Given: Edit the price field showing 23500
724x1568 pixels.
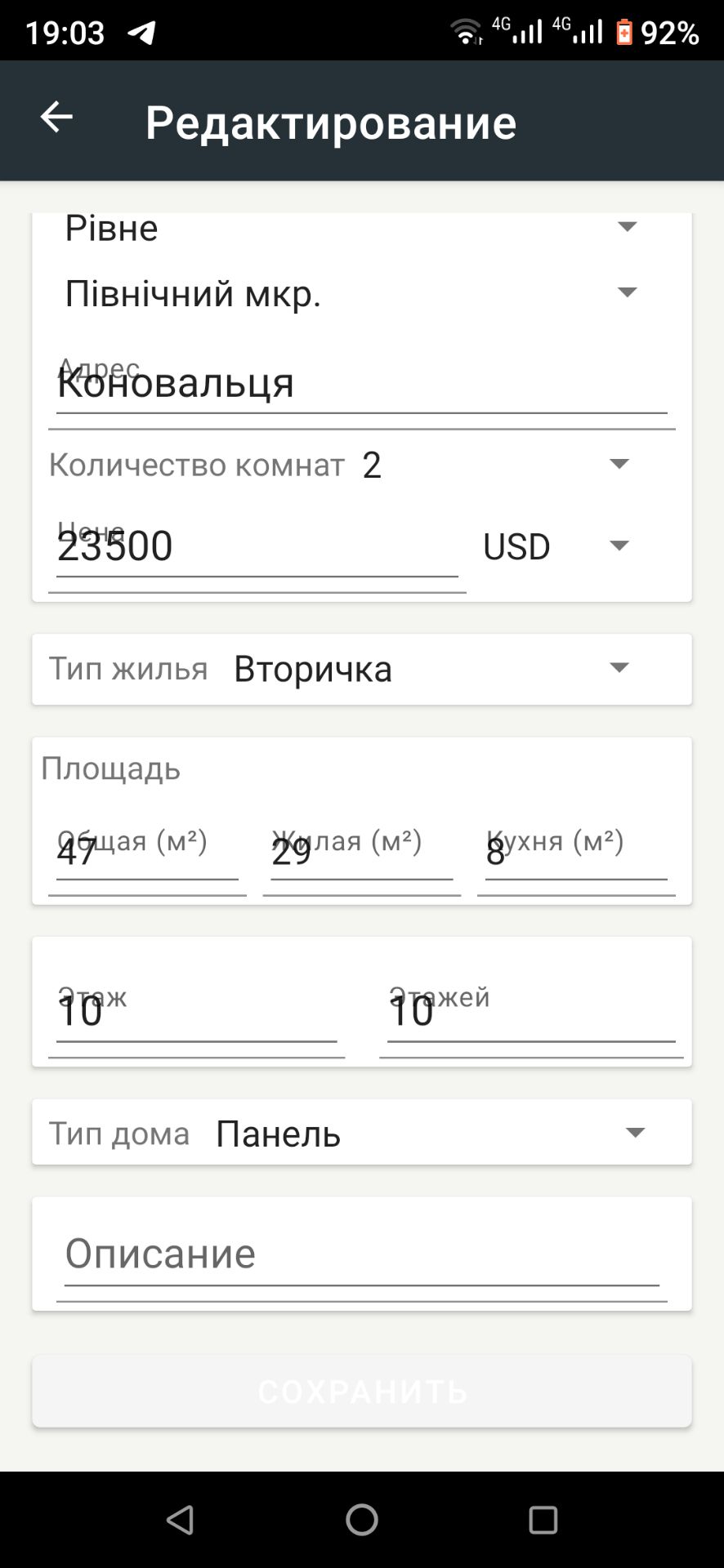Looking at the screenshot, I should (257, 546).
